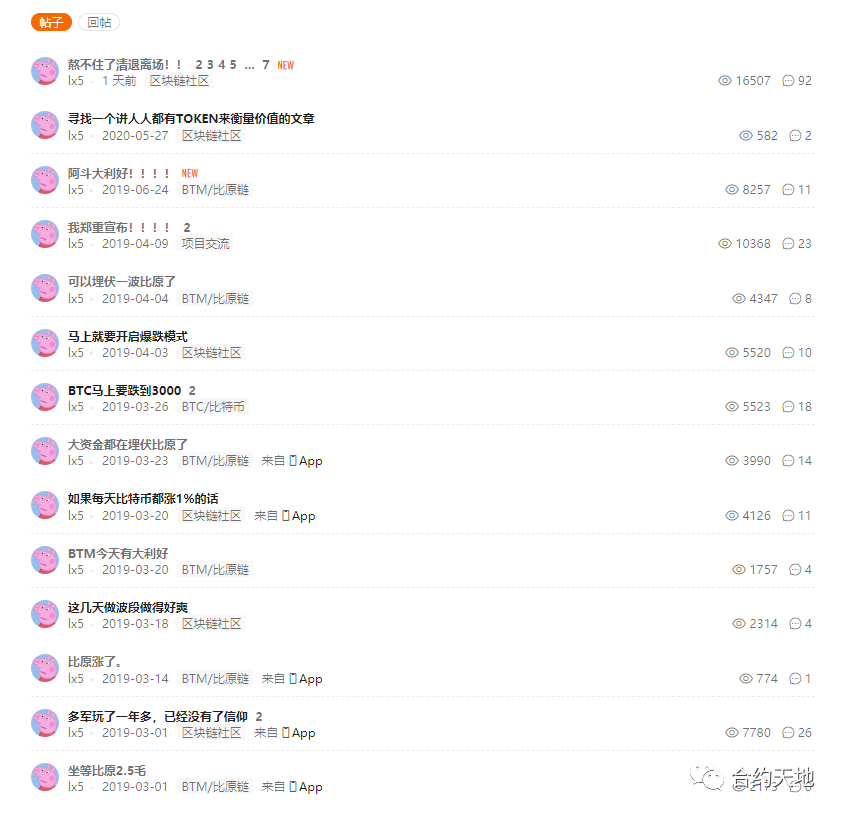Open the BTC/比特币 category tag

(x=212, y=407)
